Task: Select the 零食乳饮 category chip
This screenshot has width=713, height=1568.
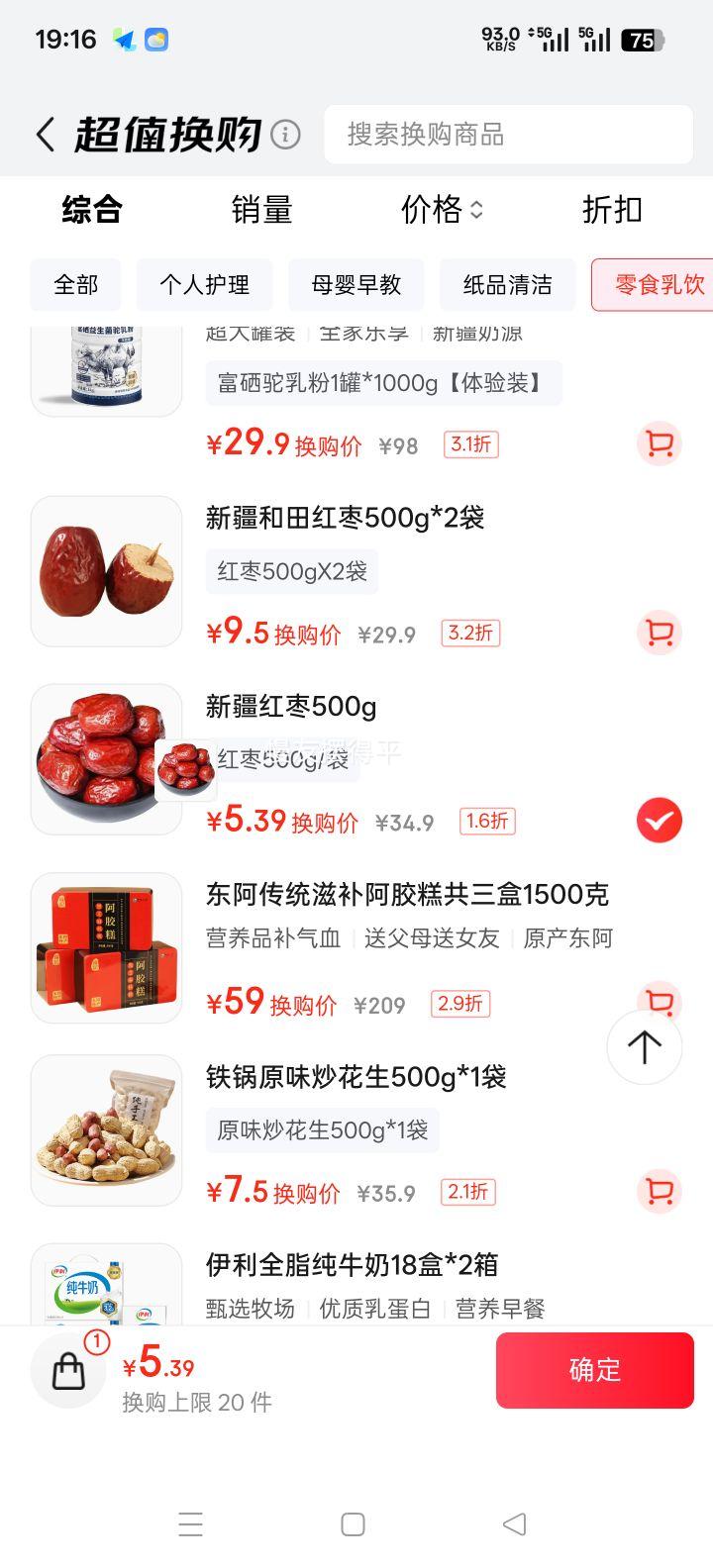Action: [x=659, y=285]
